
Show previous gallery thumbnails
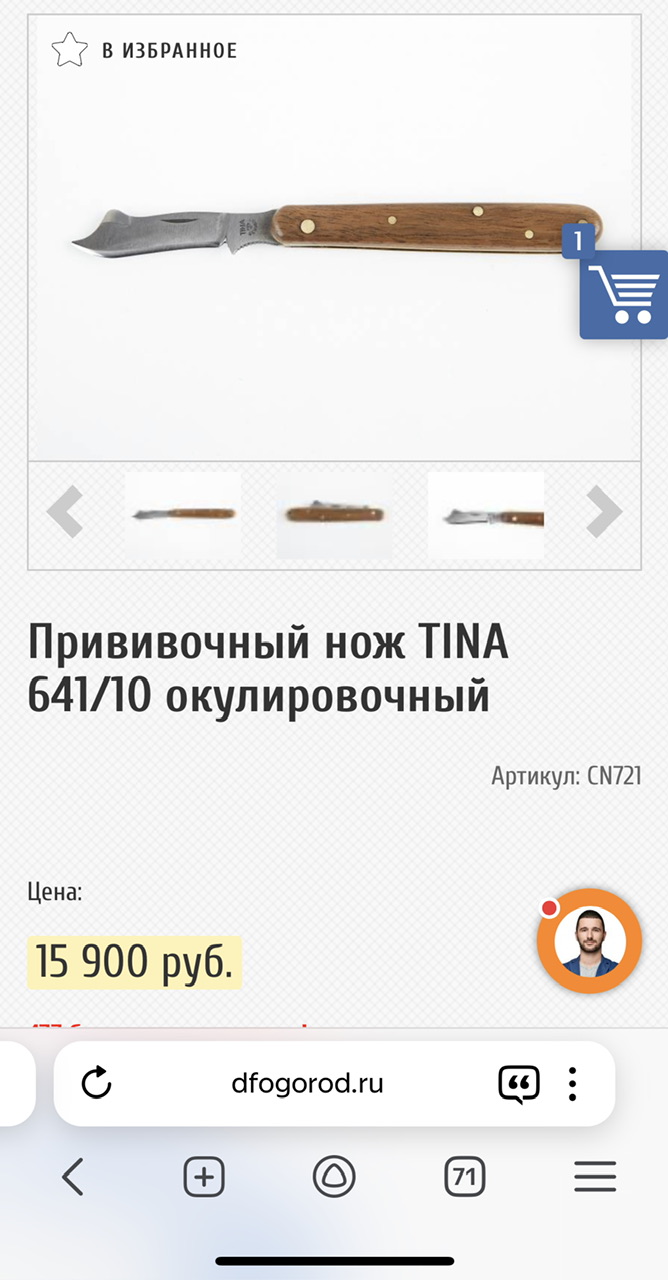[65, 513]
